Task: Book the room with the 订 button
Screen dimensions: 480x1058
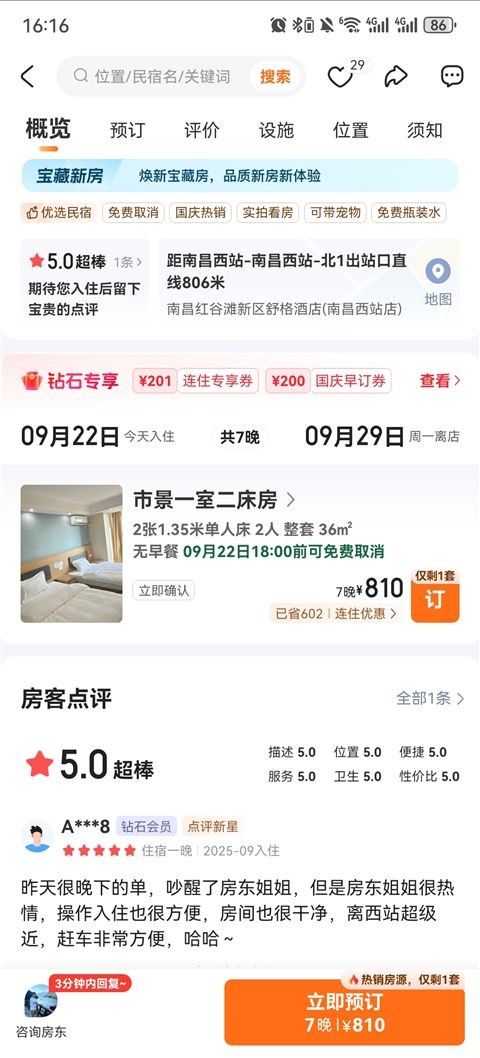Action: pos(435,596)
